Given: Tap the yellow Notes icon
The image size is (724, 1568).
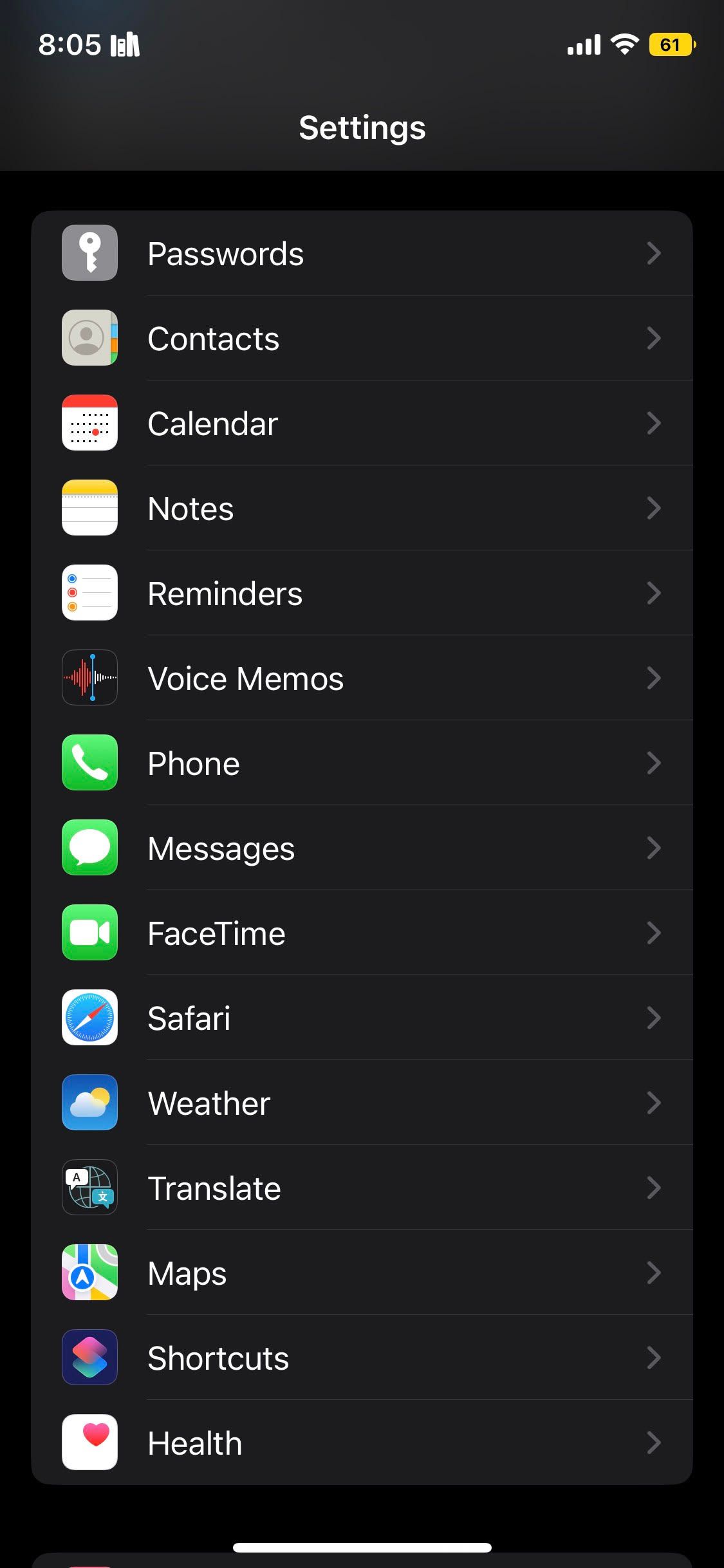Looking at the screenshot, I should (x=89, y=508).
